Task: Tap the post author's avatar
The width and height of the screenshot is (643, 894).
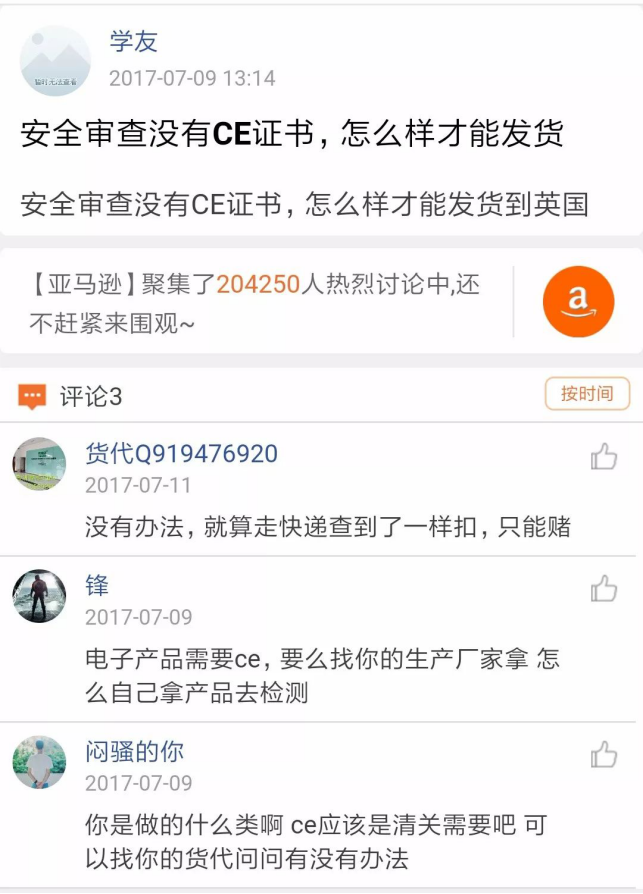Action: 55,60
